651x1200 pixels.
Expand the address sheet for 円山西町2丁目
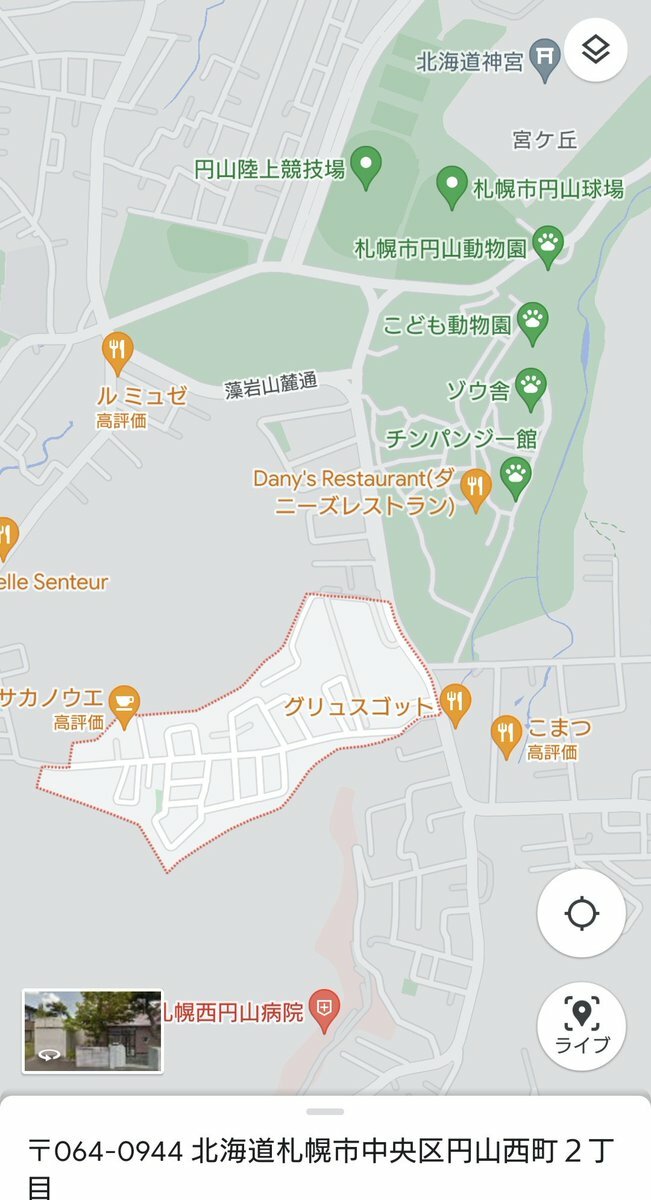click(325, 1112)
